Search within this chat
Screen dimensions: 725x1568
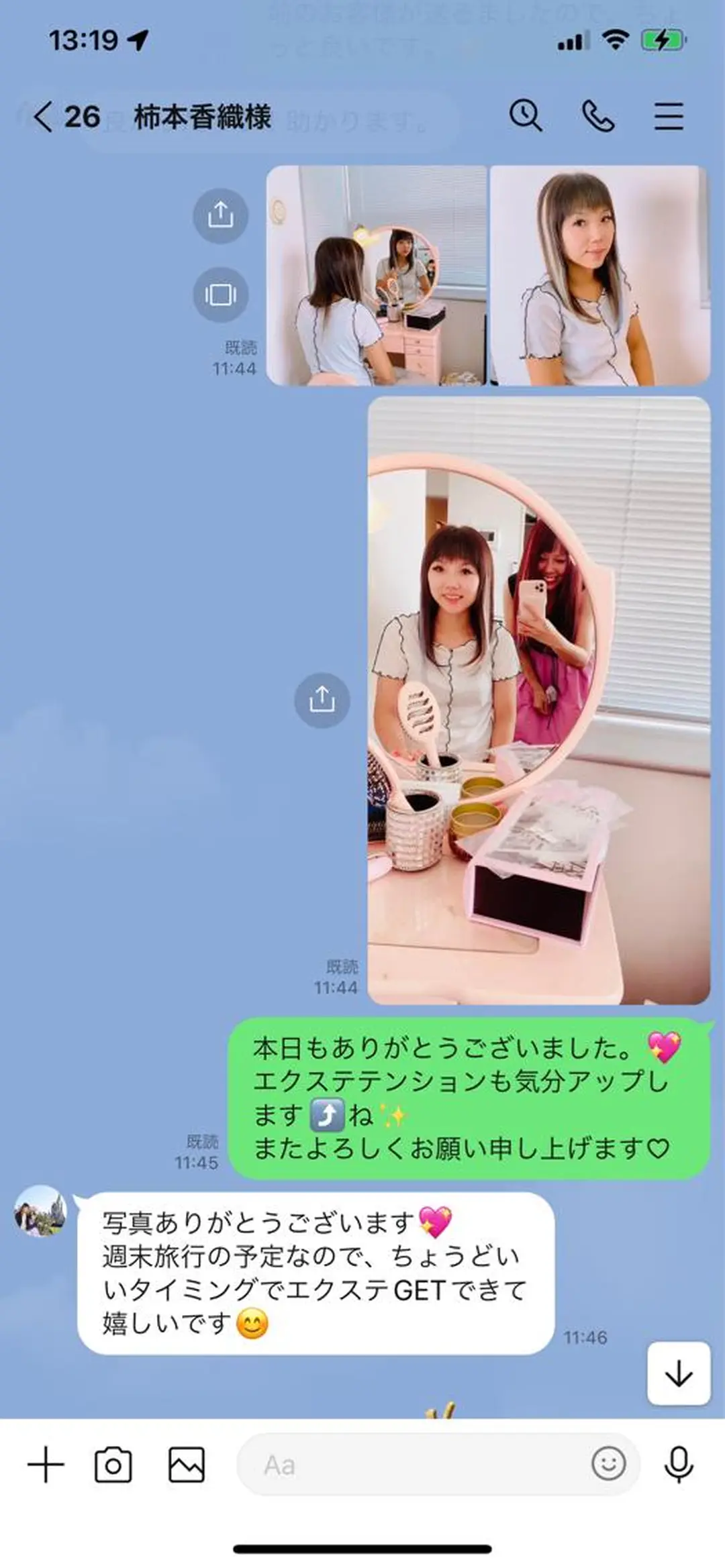pyautogui.click(x=525, y=117)
